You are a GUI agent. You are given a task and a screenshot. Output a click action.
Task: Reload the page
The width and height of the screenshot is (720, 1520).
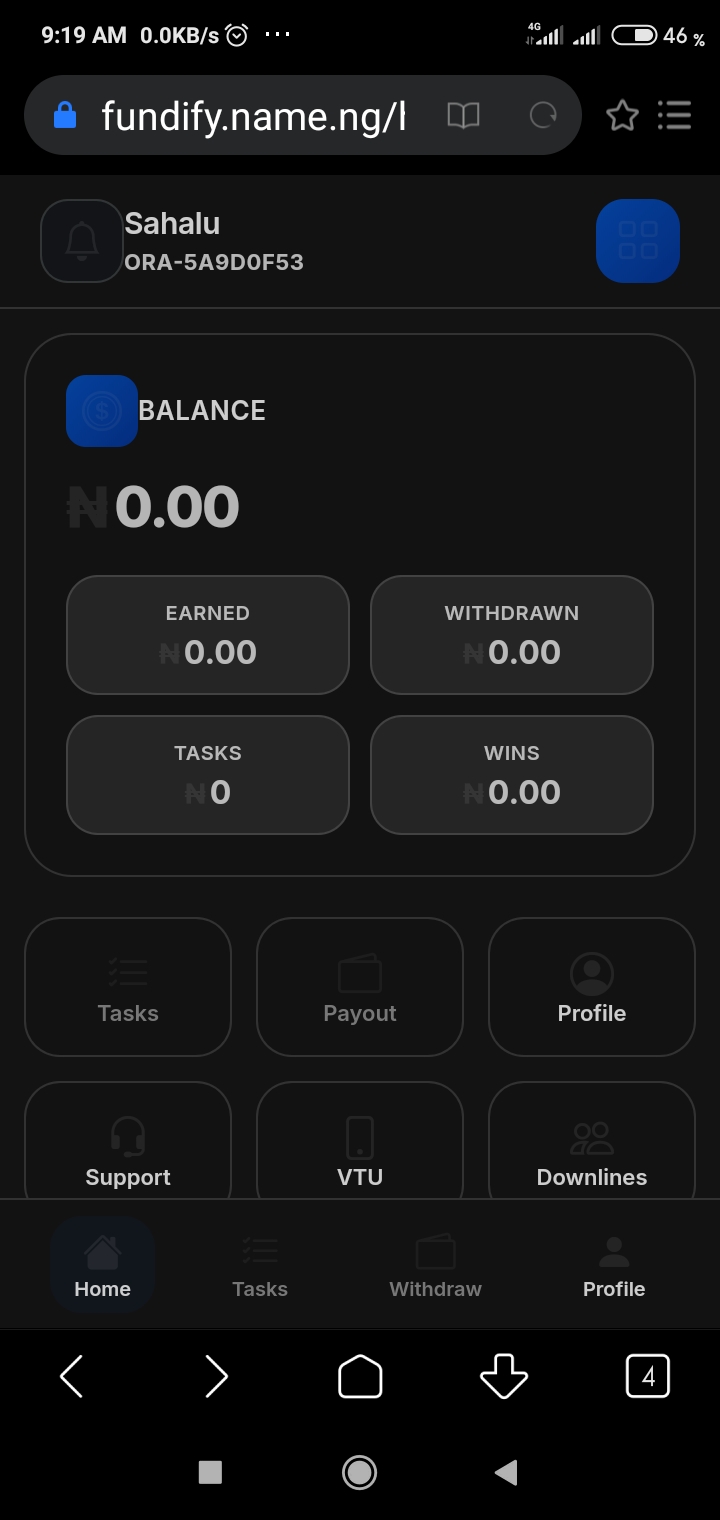pyautogui.click(x=543, y=116)
